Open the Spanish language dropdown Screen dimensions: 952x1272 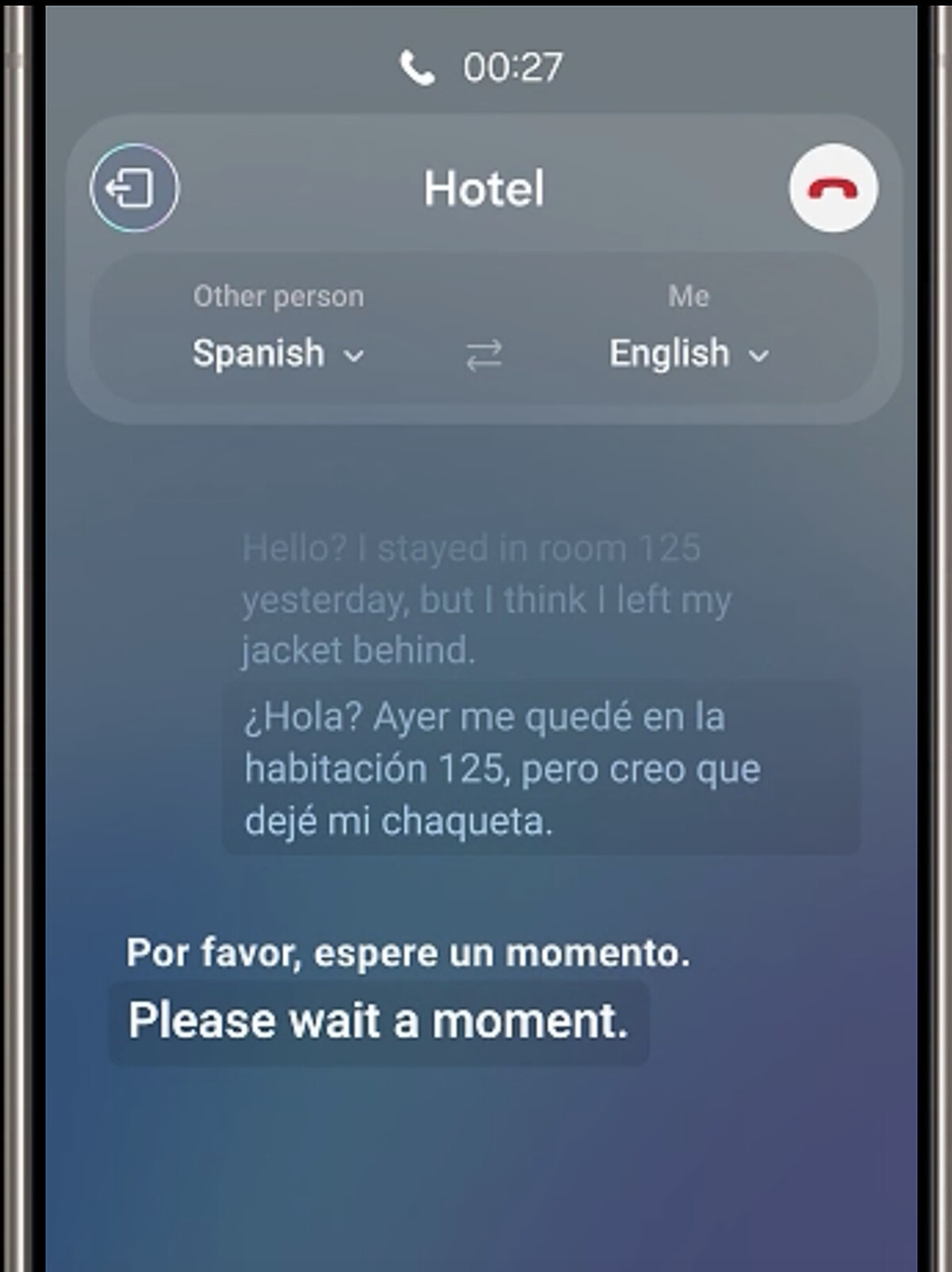tap(278, 354)
